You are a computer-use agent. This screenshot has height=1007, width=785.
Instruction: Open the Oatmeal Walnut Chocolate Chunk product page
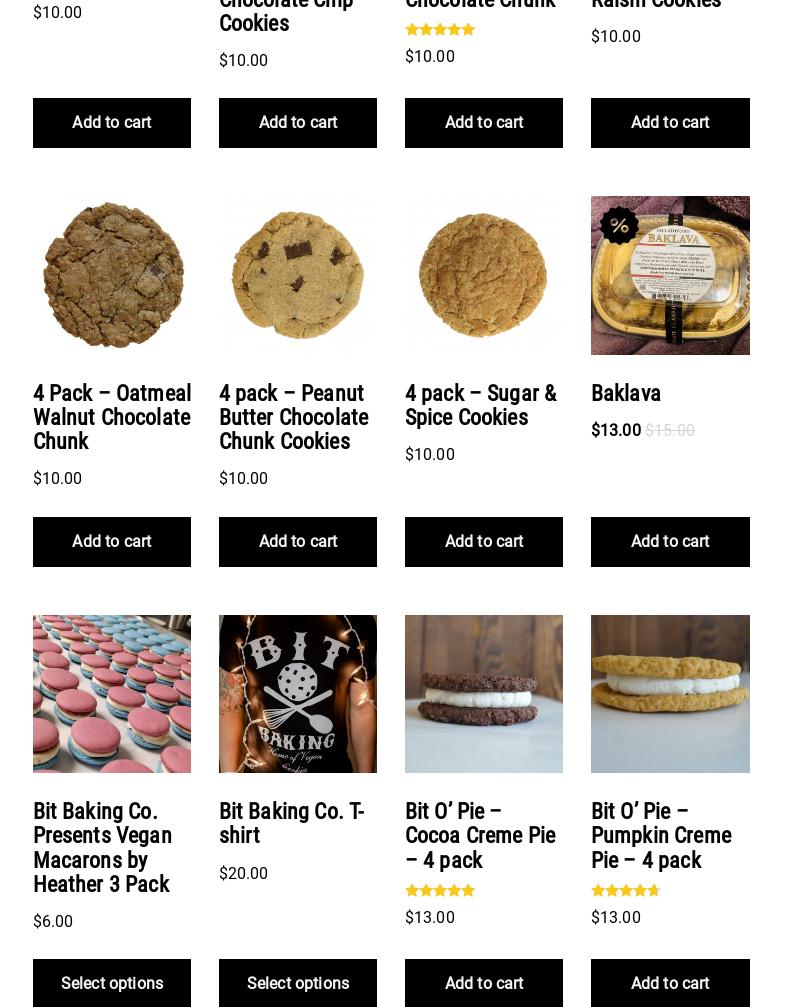point(112,417)
